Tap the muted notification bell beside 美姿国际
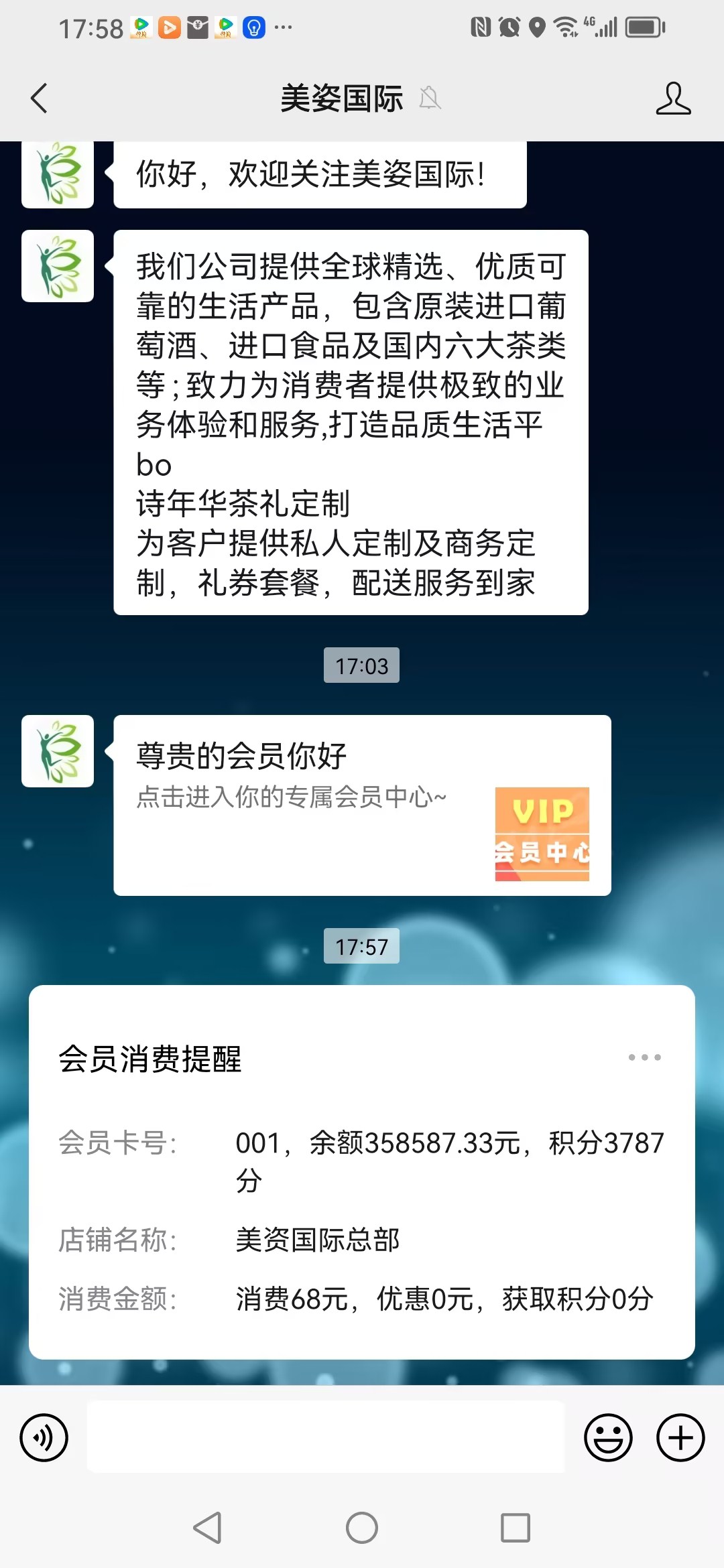 (x=430, y=99)
